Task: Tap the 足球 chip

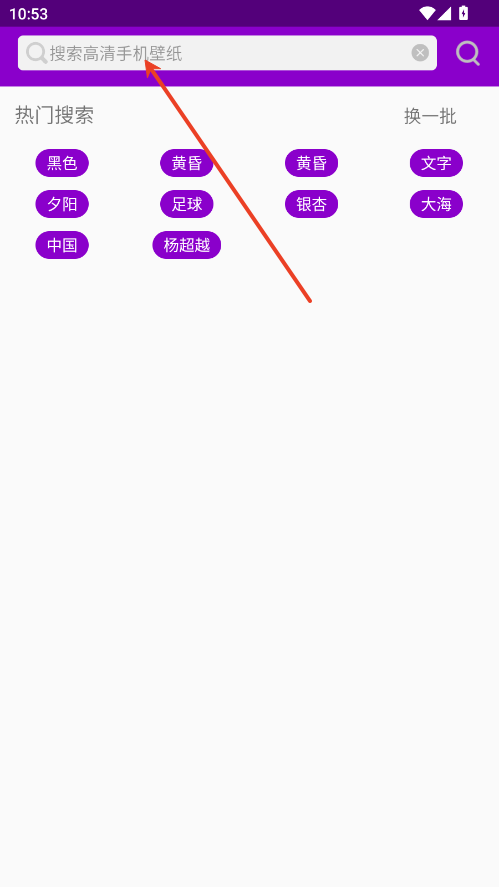Action: [x=187, y=204]
